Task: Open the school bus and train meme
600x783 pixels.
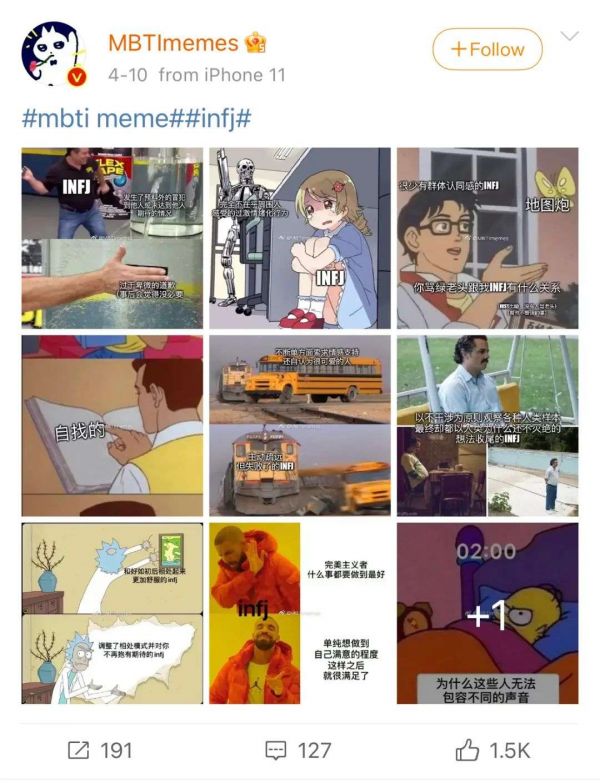Action: tap(299, 425)
